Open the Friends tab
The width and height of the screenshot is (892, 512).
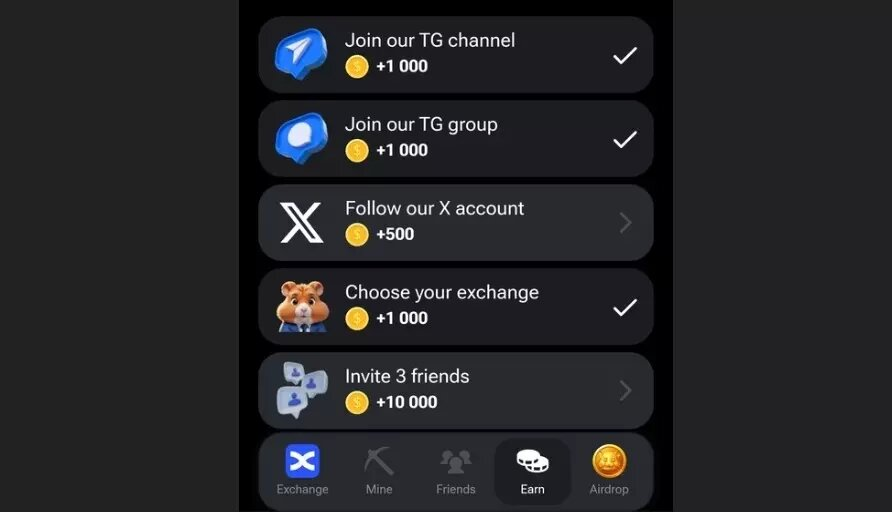456,470
